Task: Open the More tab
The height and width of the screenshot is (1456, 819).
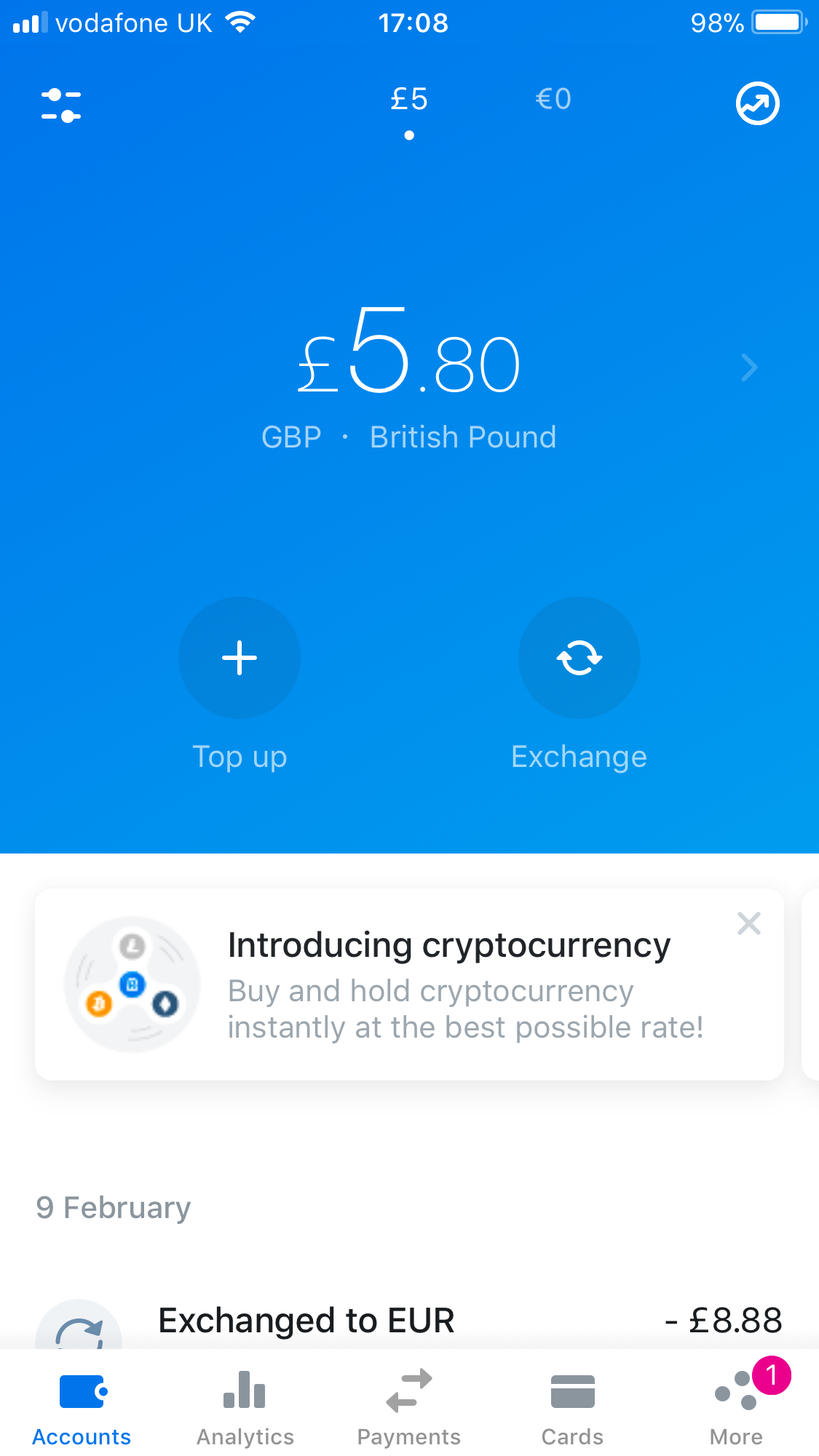Action: tap(736, 1407)
